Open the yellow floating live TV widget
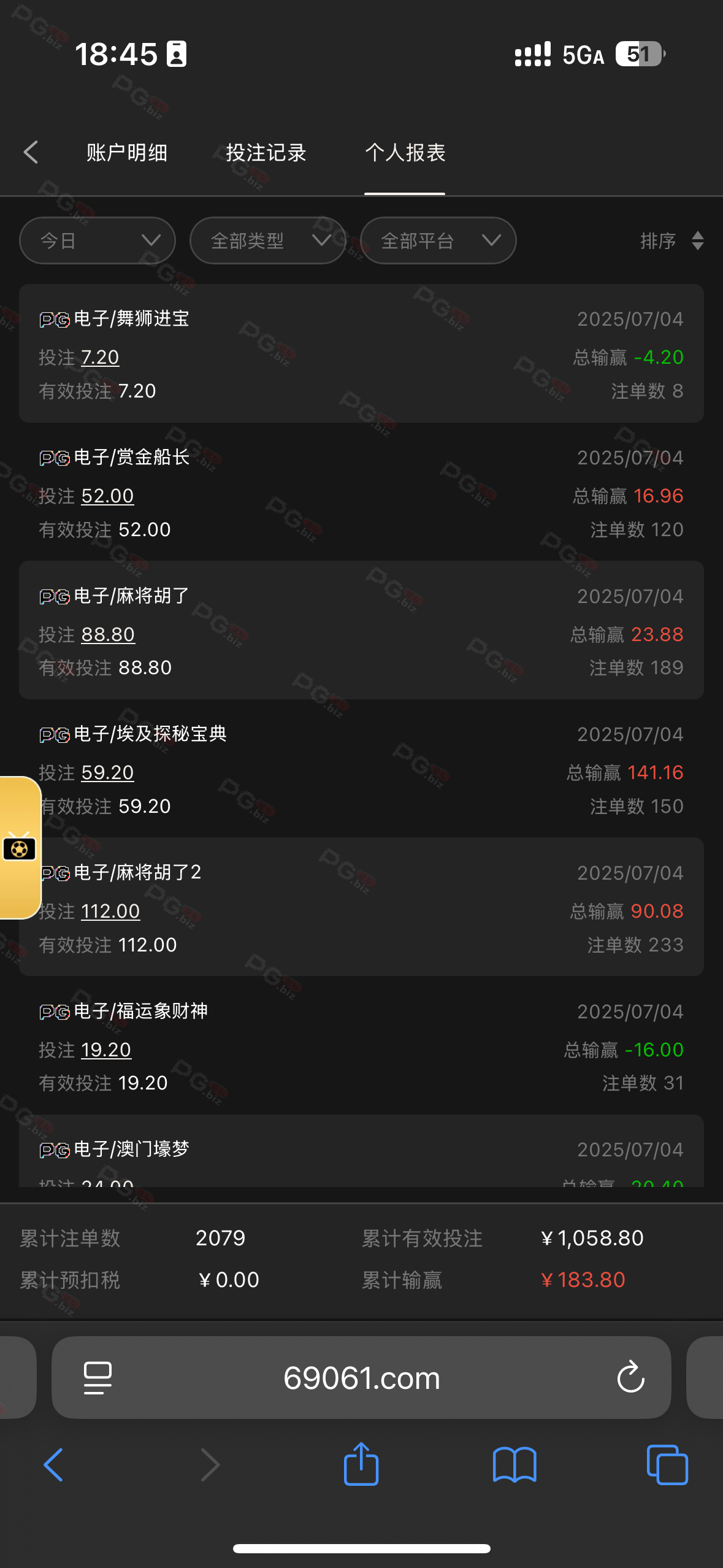This screenshot has height=1568, width=723. pos(20,848)
